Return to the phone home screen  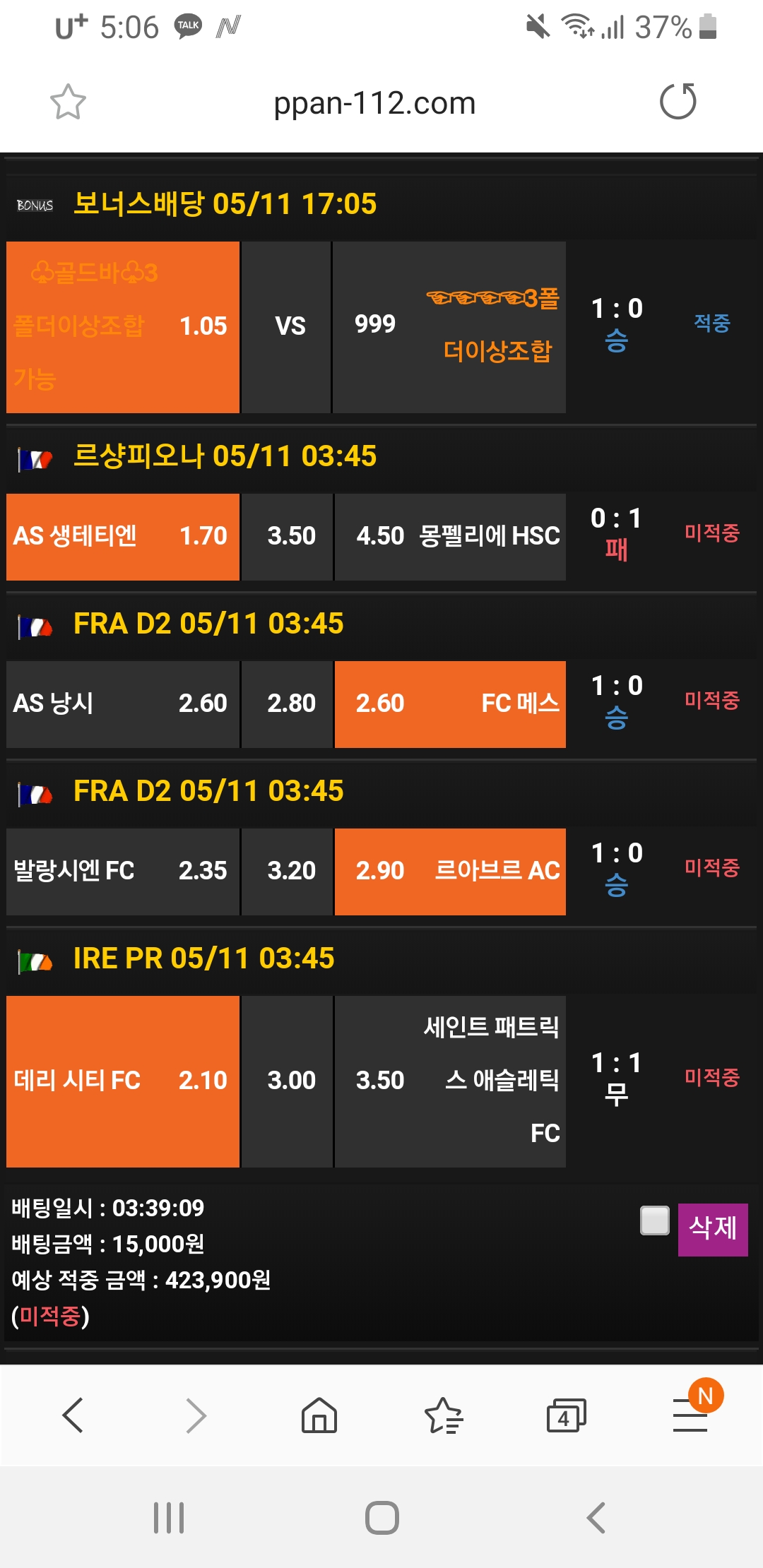[x=381, y=1517]
